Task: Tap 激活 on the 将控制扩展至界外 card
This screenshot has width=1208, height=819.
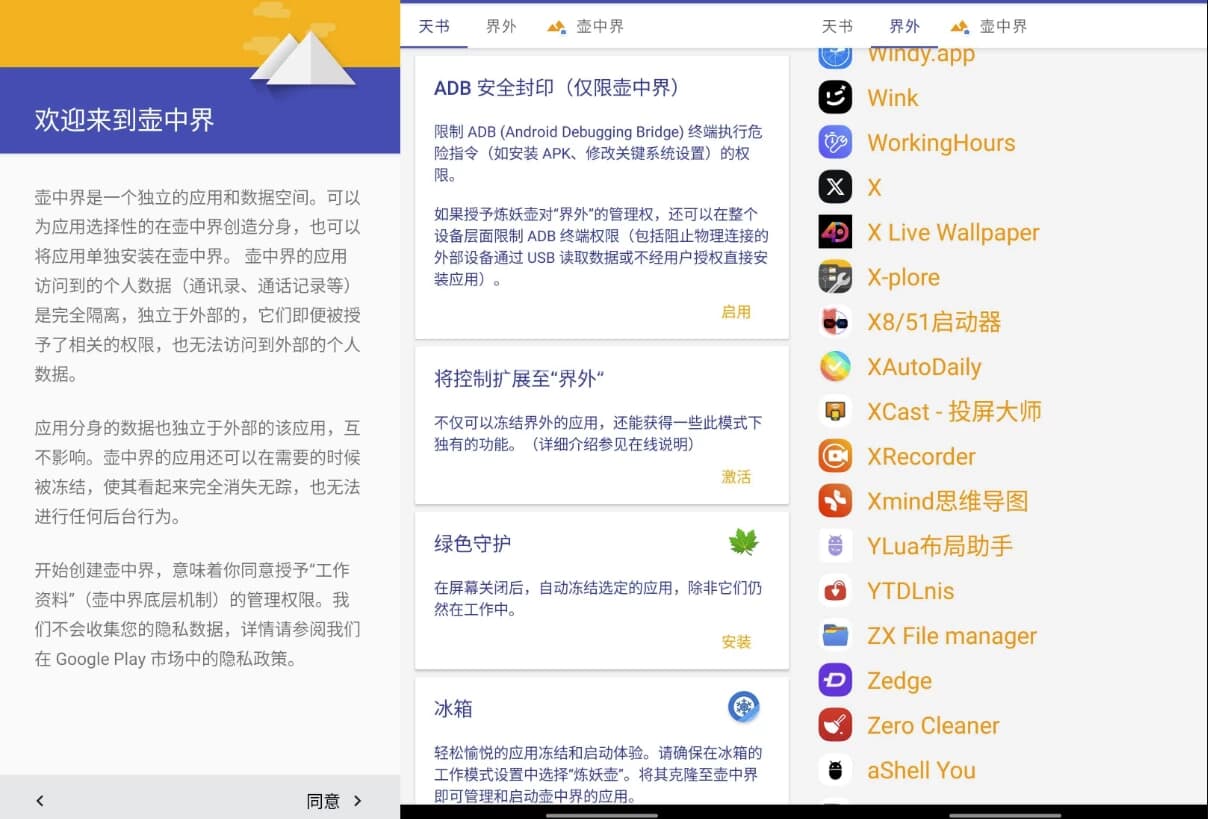Action: click(735, 477)
